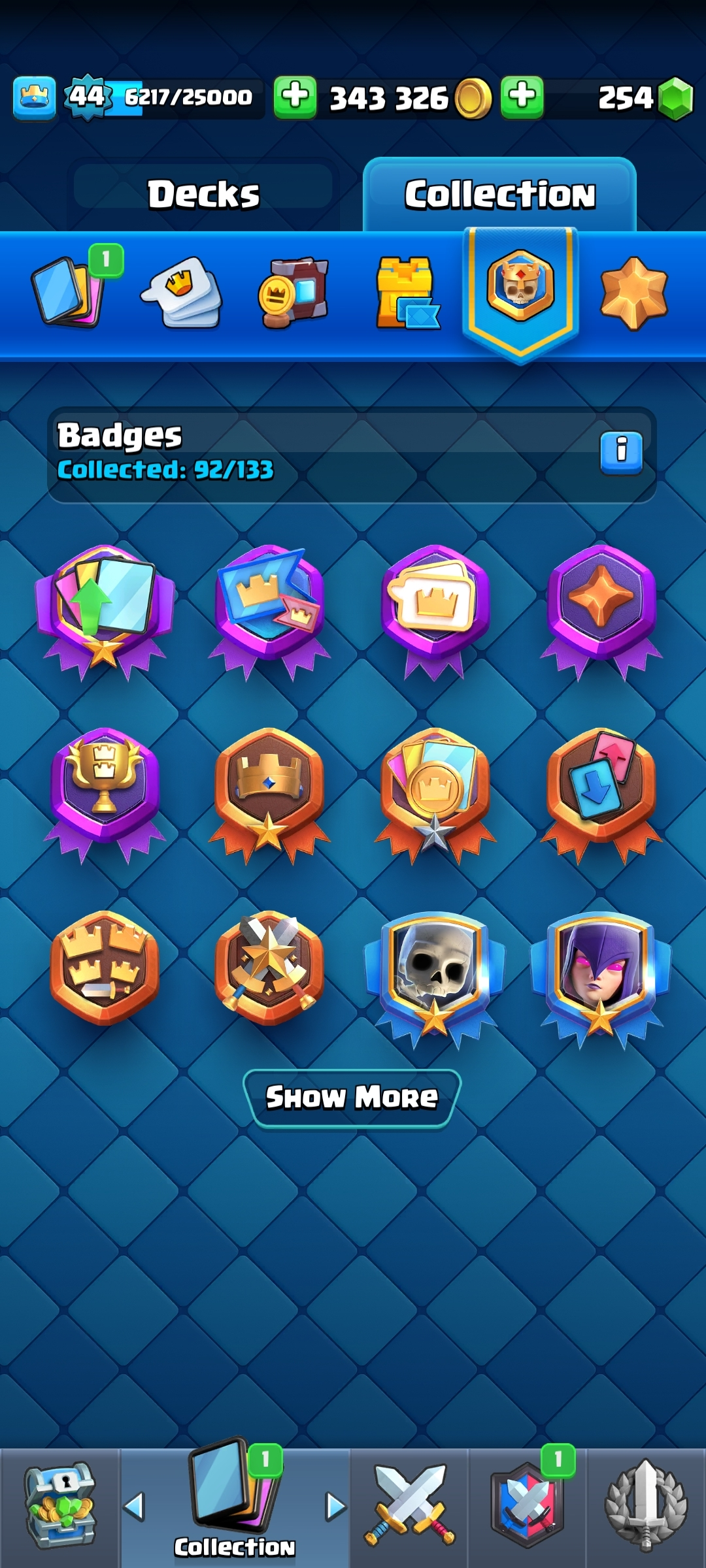Open the tower skins category
The width and height of the screenshot is (706, 1568).
tap(407, 292)
